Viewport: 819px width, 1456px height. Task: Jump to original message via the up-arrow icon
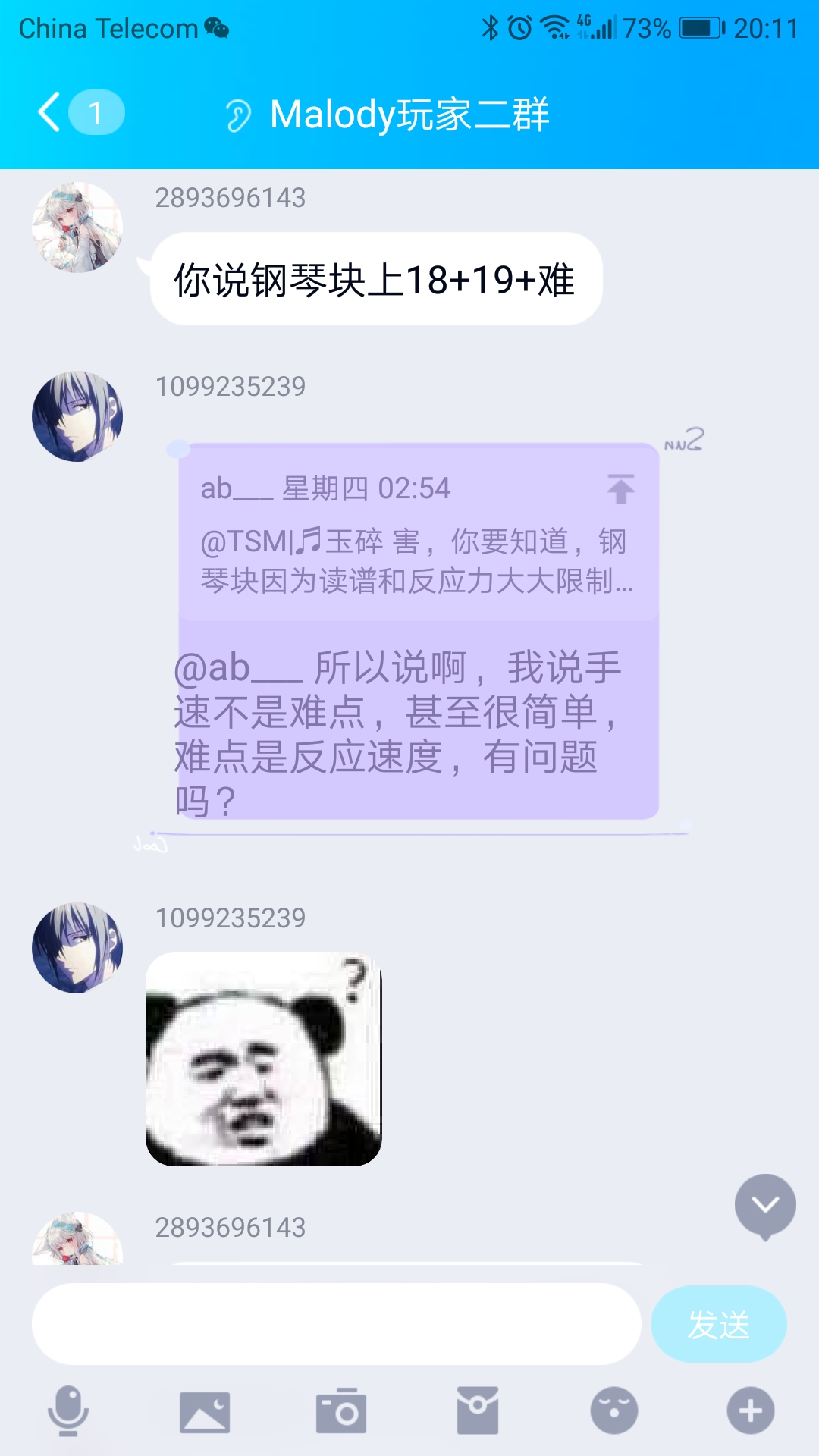[x=621, y=489]
